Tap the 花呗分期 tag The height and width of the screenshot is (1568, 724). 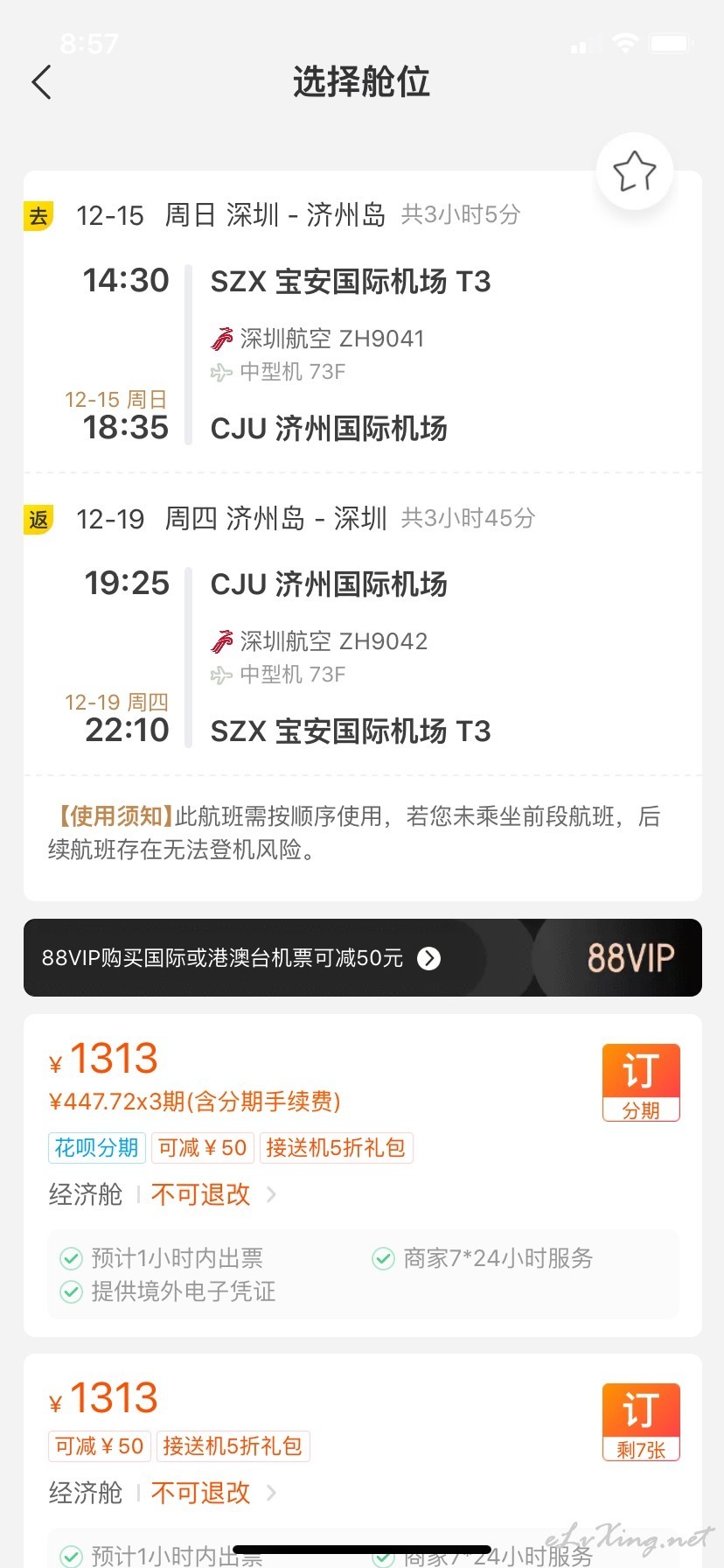(x=96, y=1148)
